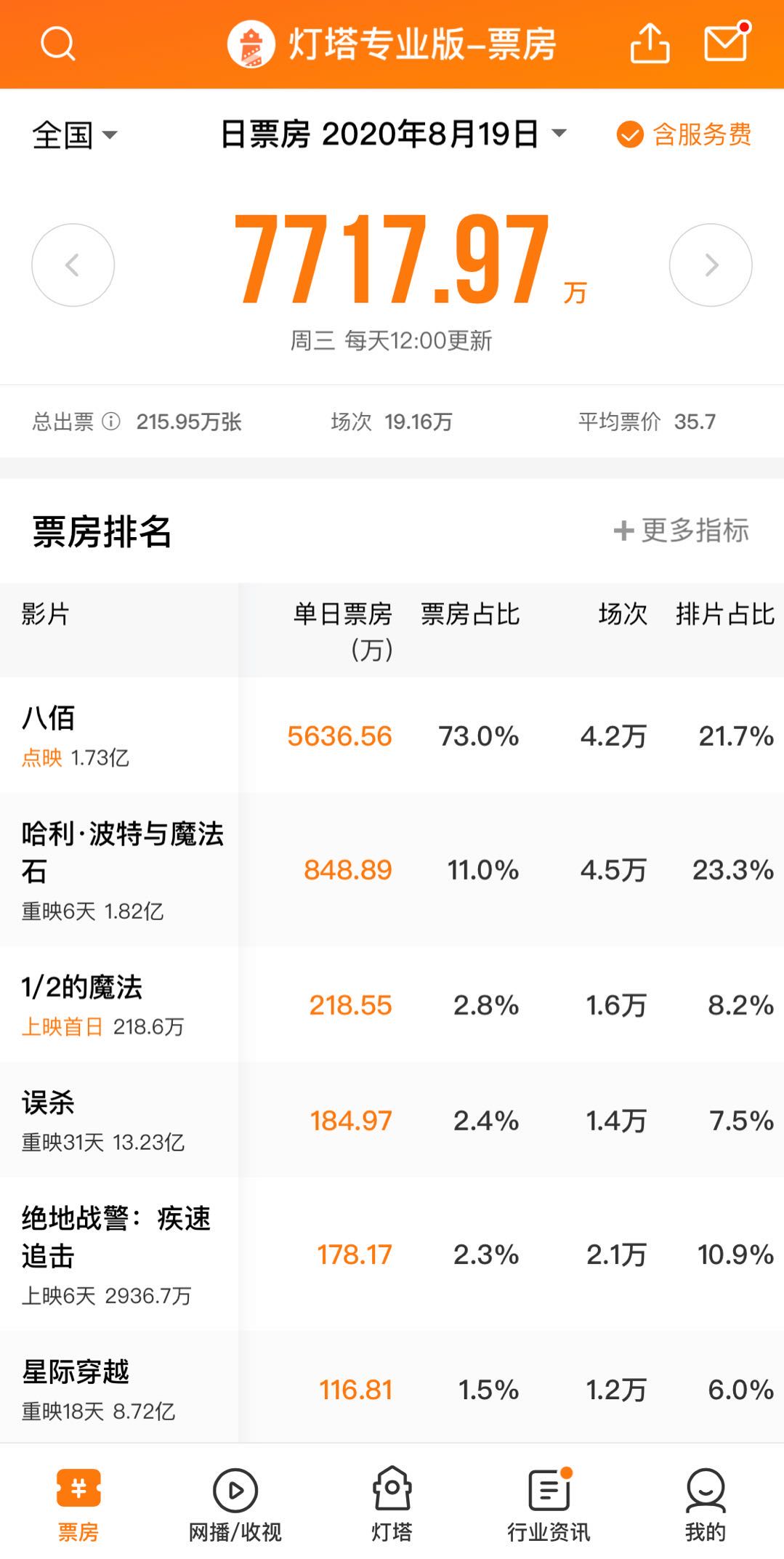Go to the previous day's box office
Viewport: 784px width, 1559px height.
coord(73,265)
